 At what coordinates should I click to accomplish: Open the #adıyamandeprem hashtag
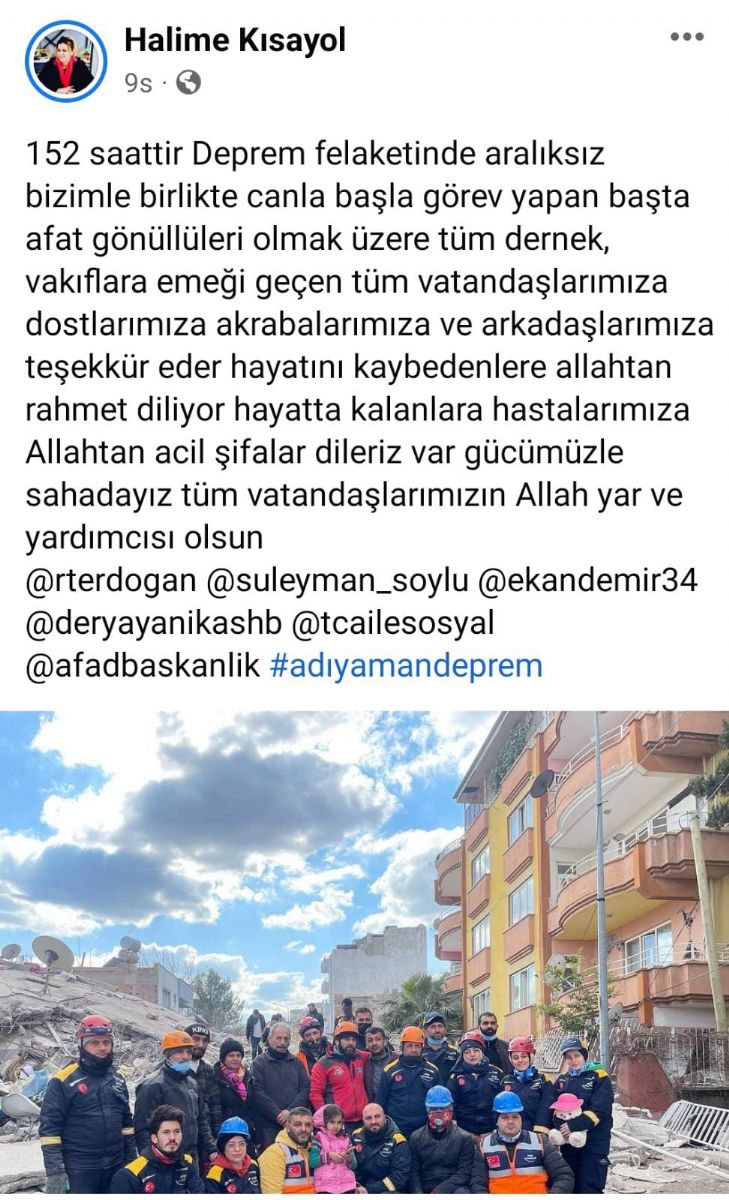point(406,666)
